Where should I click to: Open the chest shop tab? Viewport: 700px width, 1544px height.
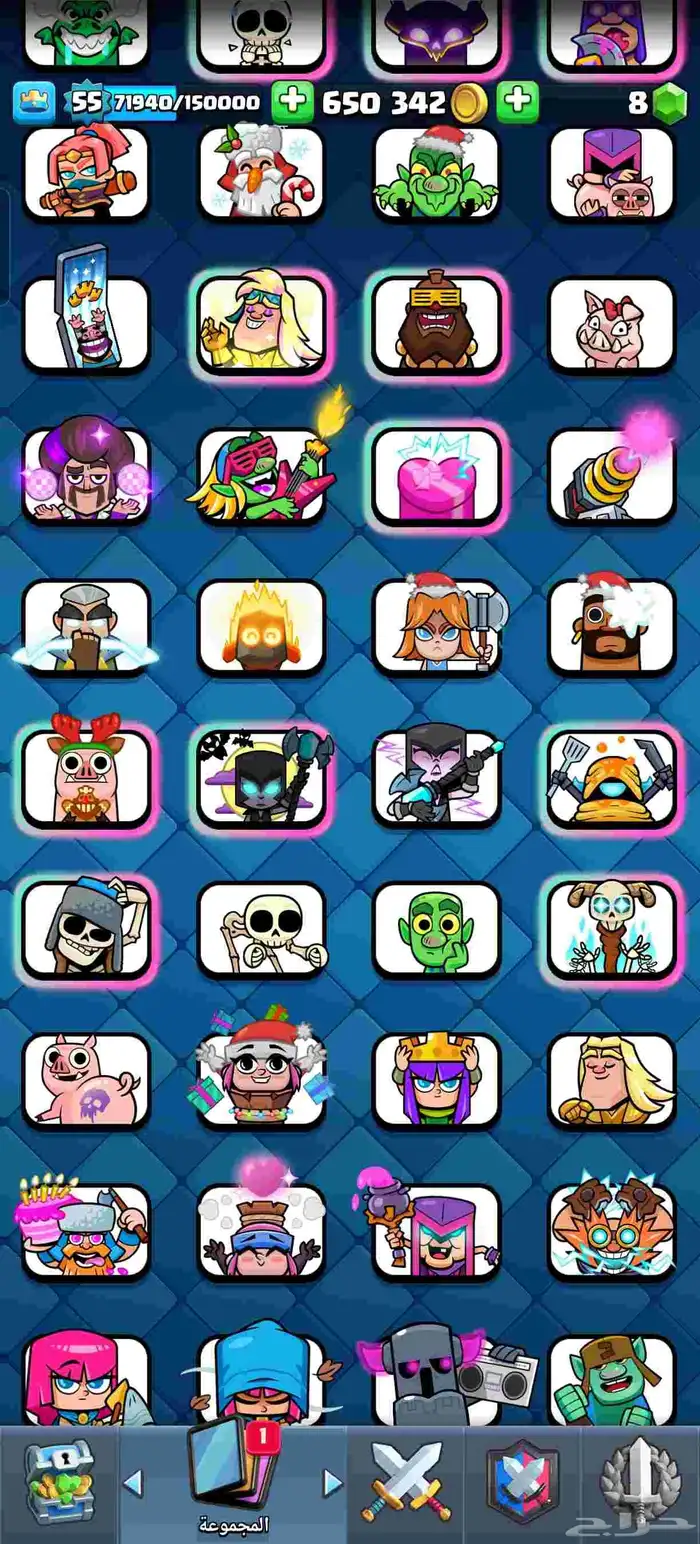point(59,1484)
